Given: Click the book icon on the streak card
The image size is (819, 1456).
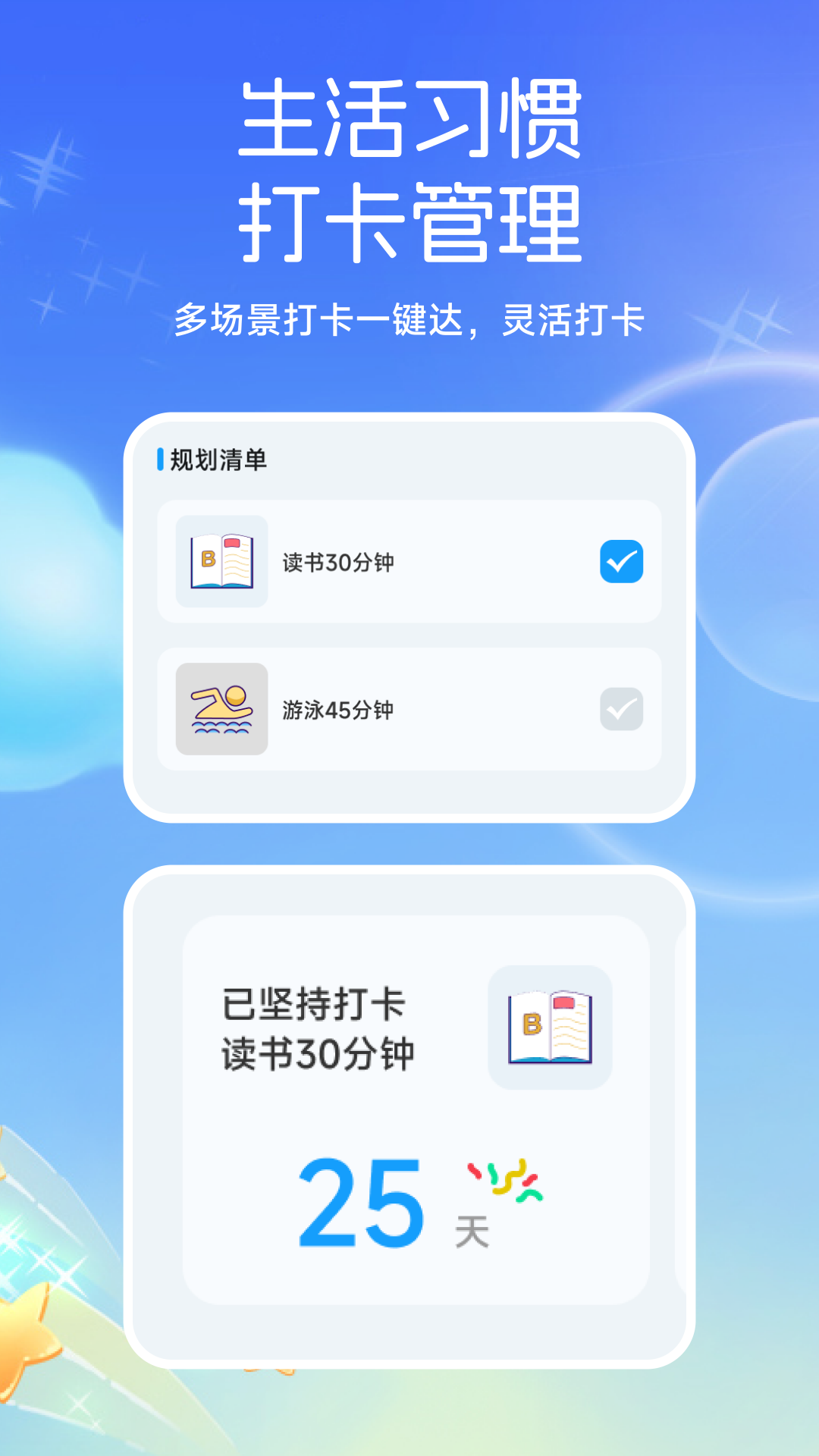Looking at the screenshot, I should coord(549,1028).
